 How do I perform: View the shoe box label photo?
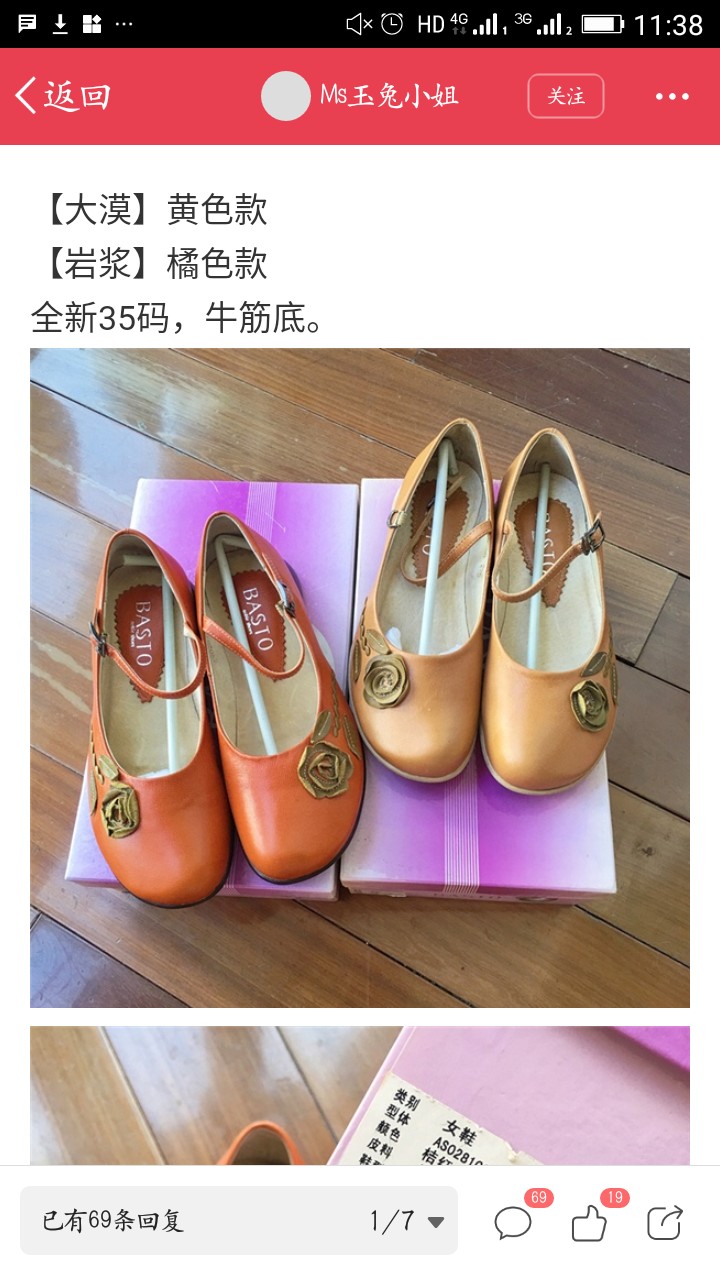click(360, 1096)
